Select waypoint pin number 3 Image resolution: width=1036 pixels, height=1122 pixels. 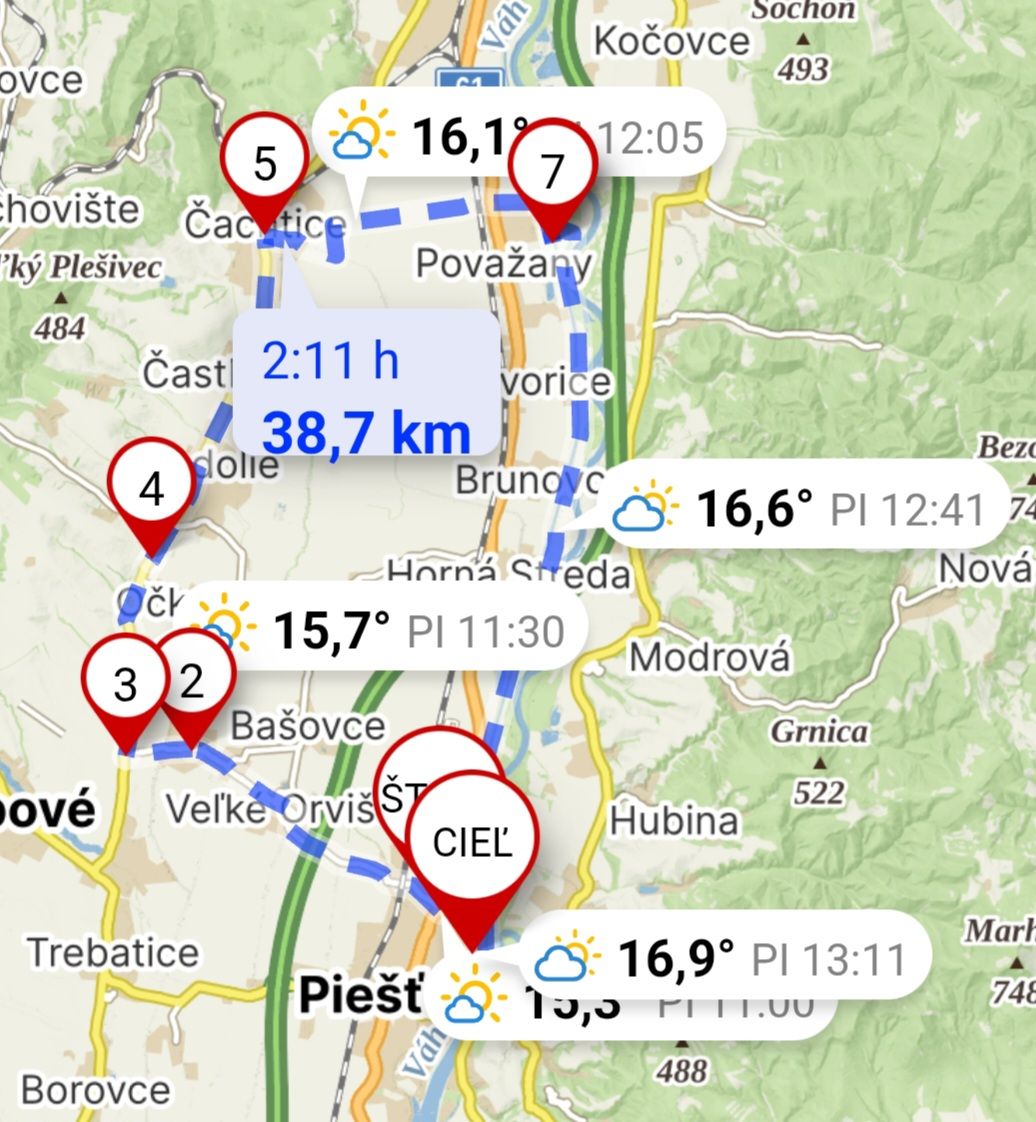[x=122, y=686]
